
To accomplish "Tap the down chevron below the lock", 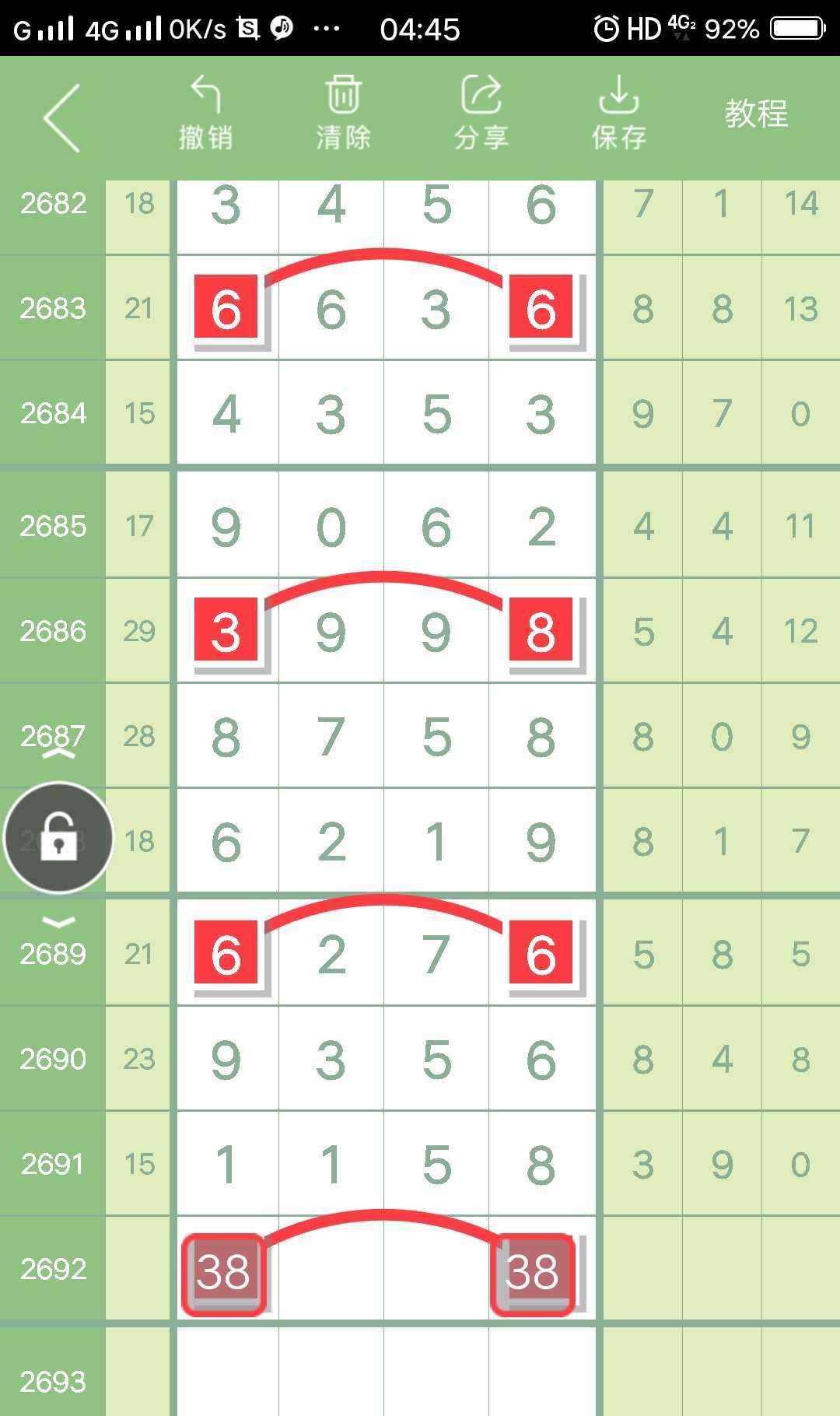I will [x=58, y=923].
